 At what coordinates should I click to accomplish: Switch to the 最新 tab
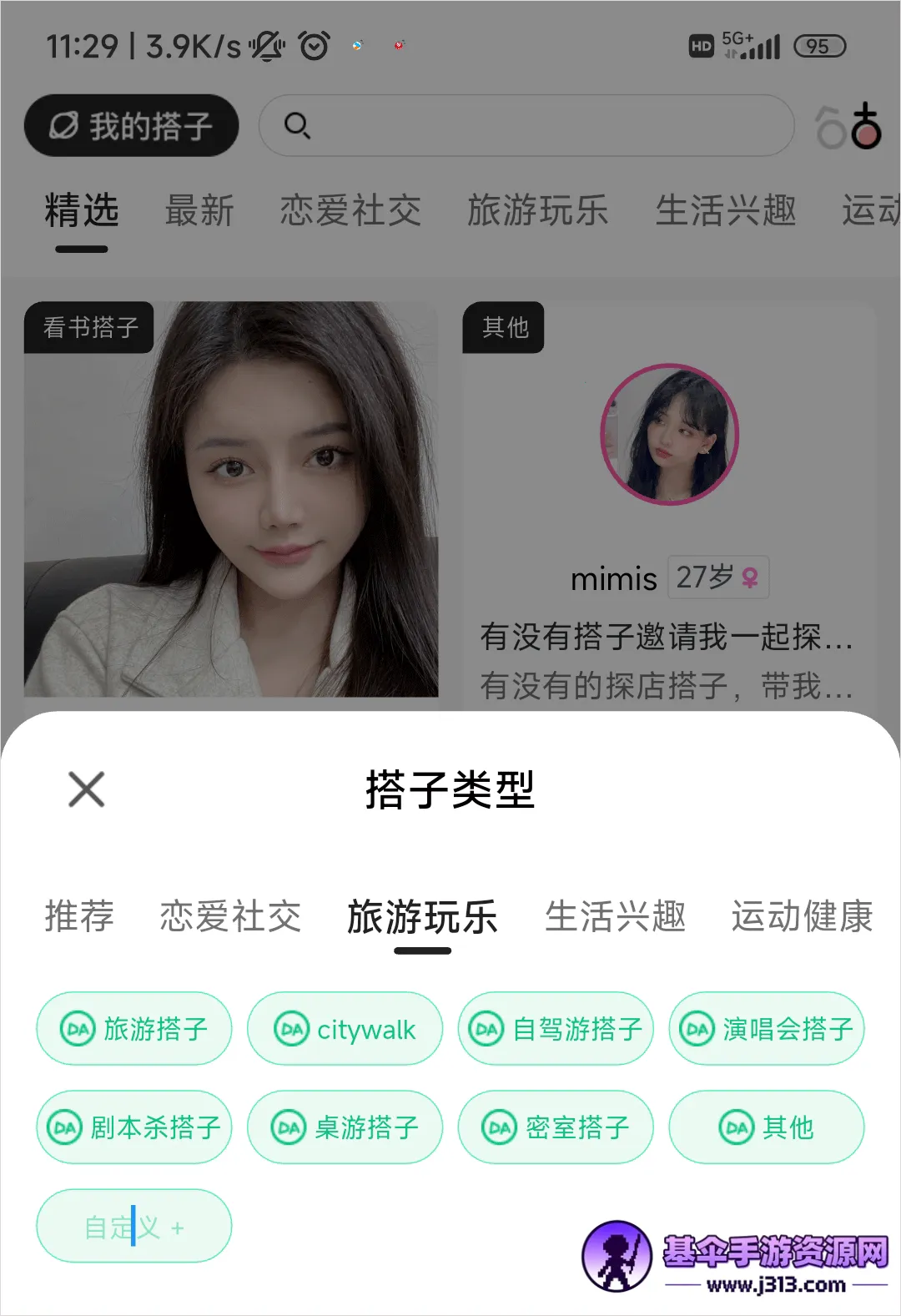(x=199, y=212)
